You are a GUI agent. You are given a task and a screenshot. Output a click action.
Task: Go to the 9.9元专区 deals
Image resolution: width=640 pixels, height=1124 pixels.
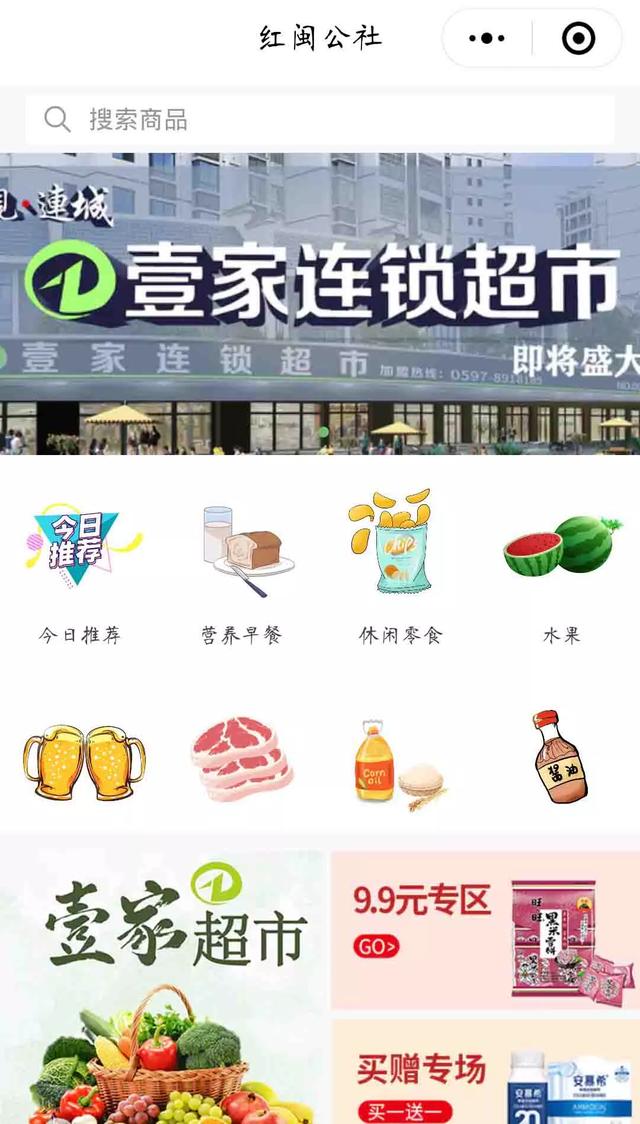(485, 930)
